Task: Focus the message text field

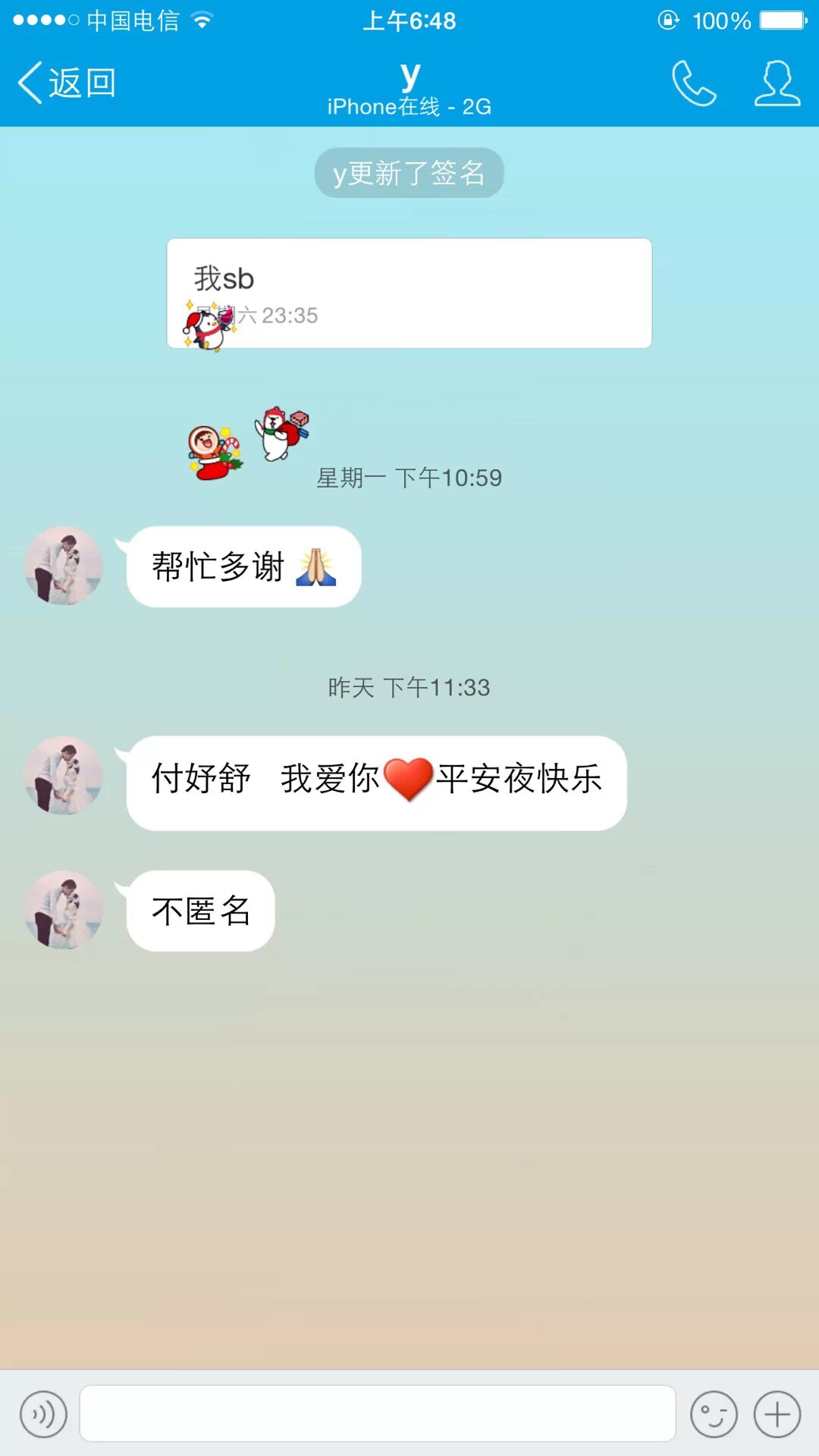Action: pyautogui.click(x=377, y=1414)
